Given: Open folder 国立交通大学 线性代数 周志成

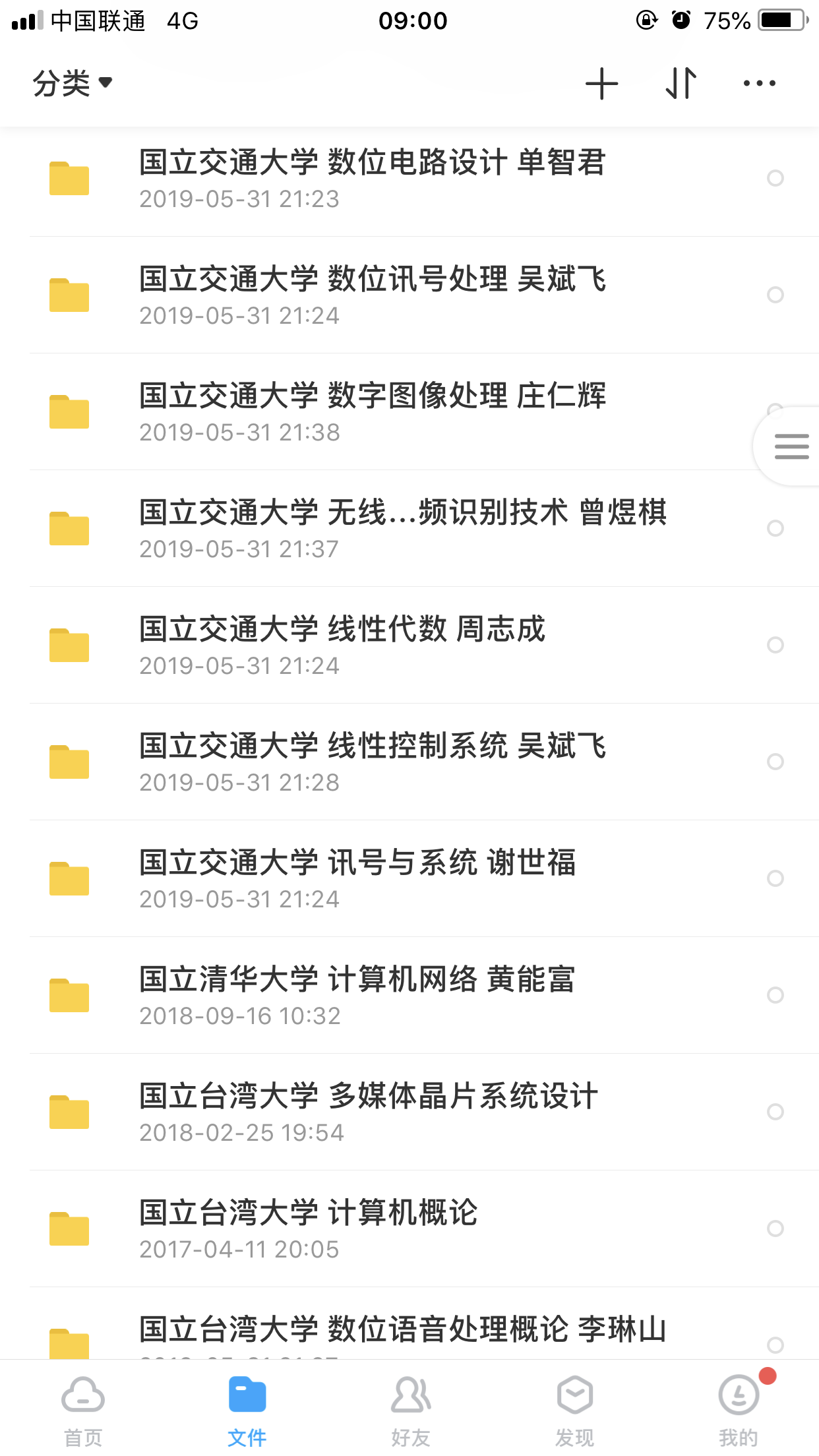Looking at the screenshot, I should pos(342,645).
